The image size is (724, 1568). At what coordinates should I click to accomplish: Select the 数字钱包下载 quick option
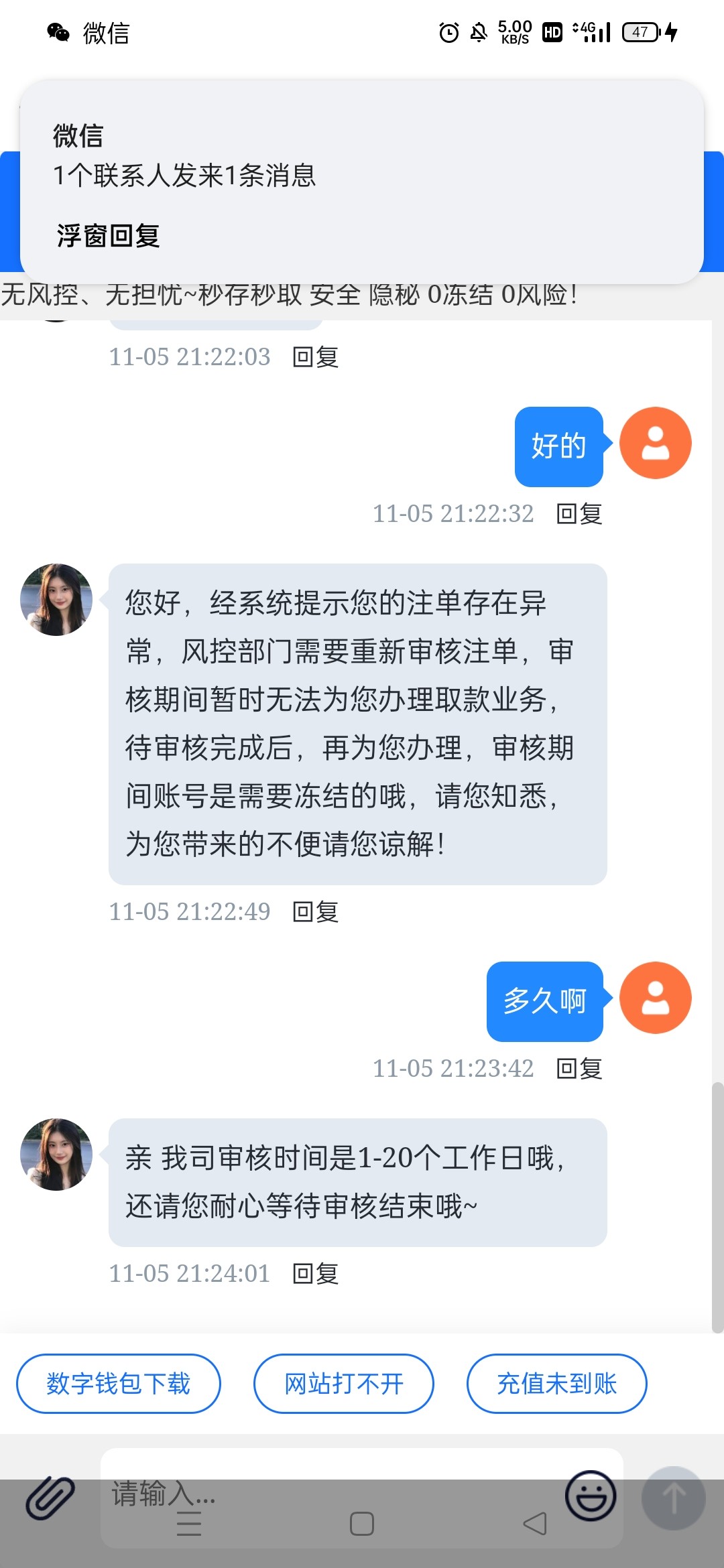tap(119, 1384)
